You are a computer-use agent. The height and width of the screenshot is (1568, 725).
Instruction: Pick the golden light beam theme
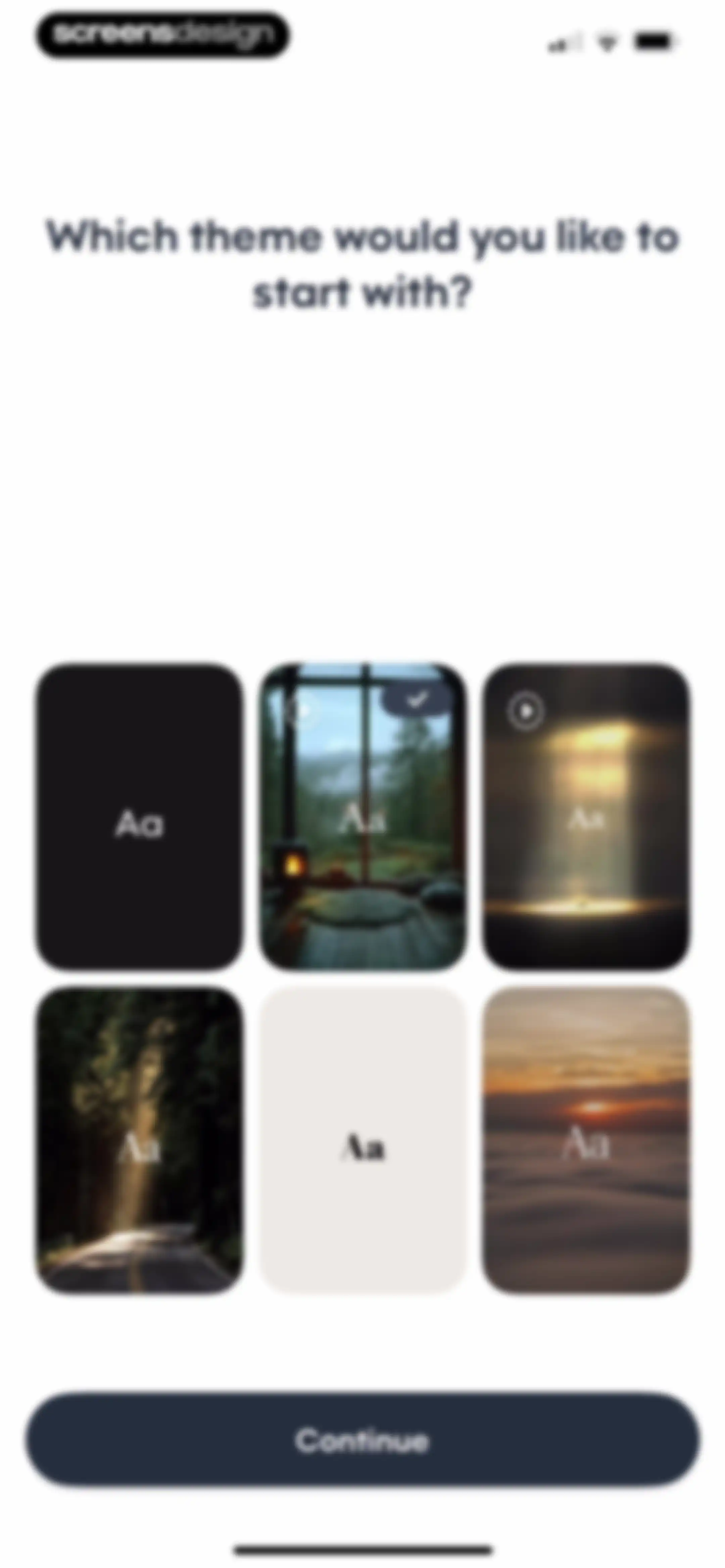[586, 817]
